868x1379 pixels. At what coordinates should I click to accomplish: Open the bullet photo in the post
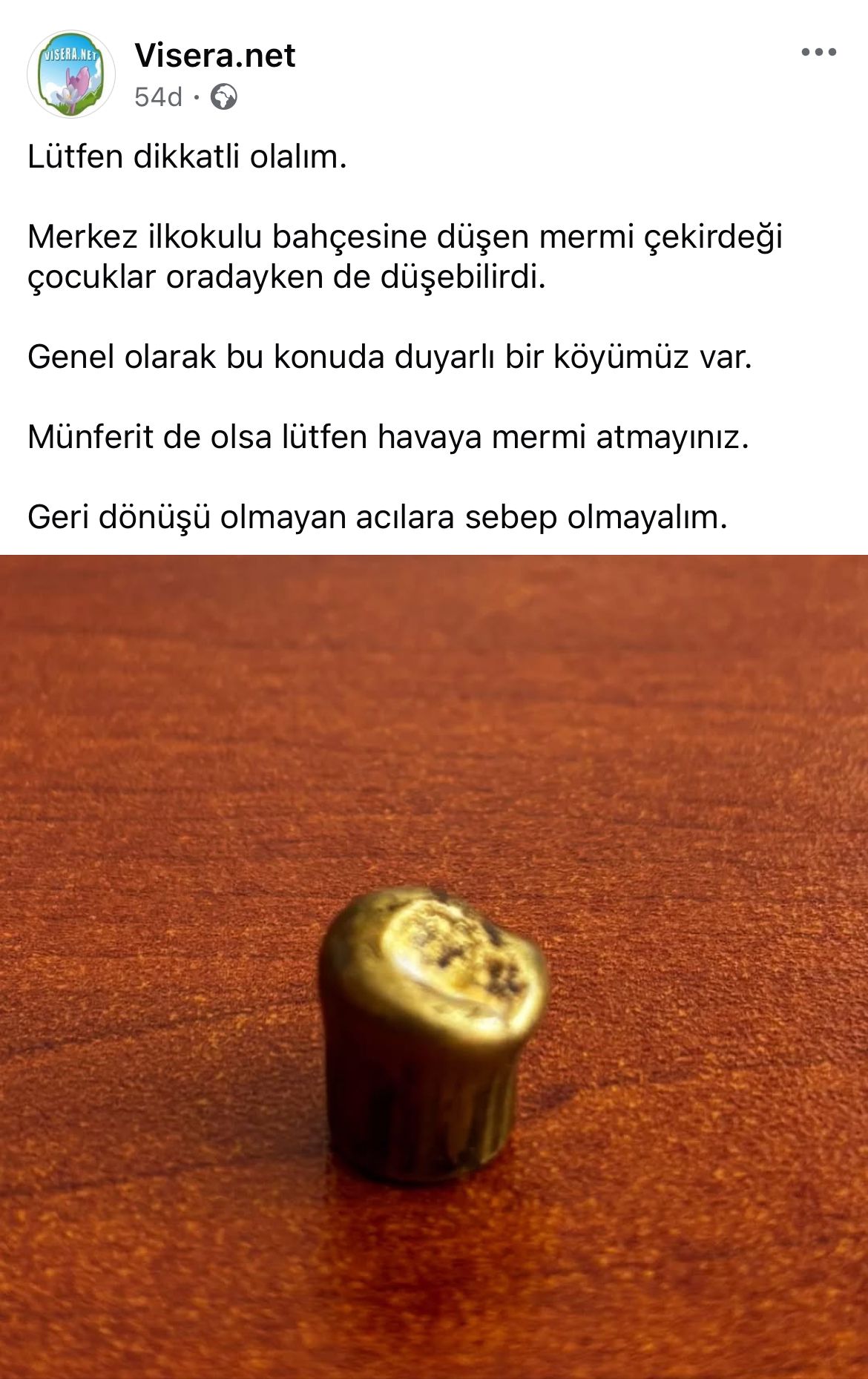[434, 964]
